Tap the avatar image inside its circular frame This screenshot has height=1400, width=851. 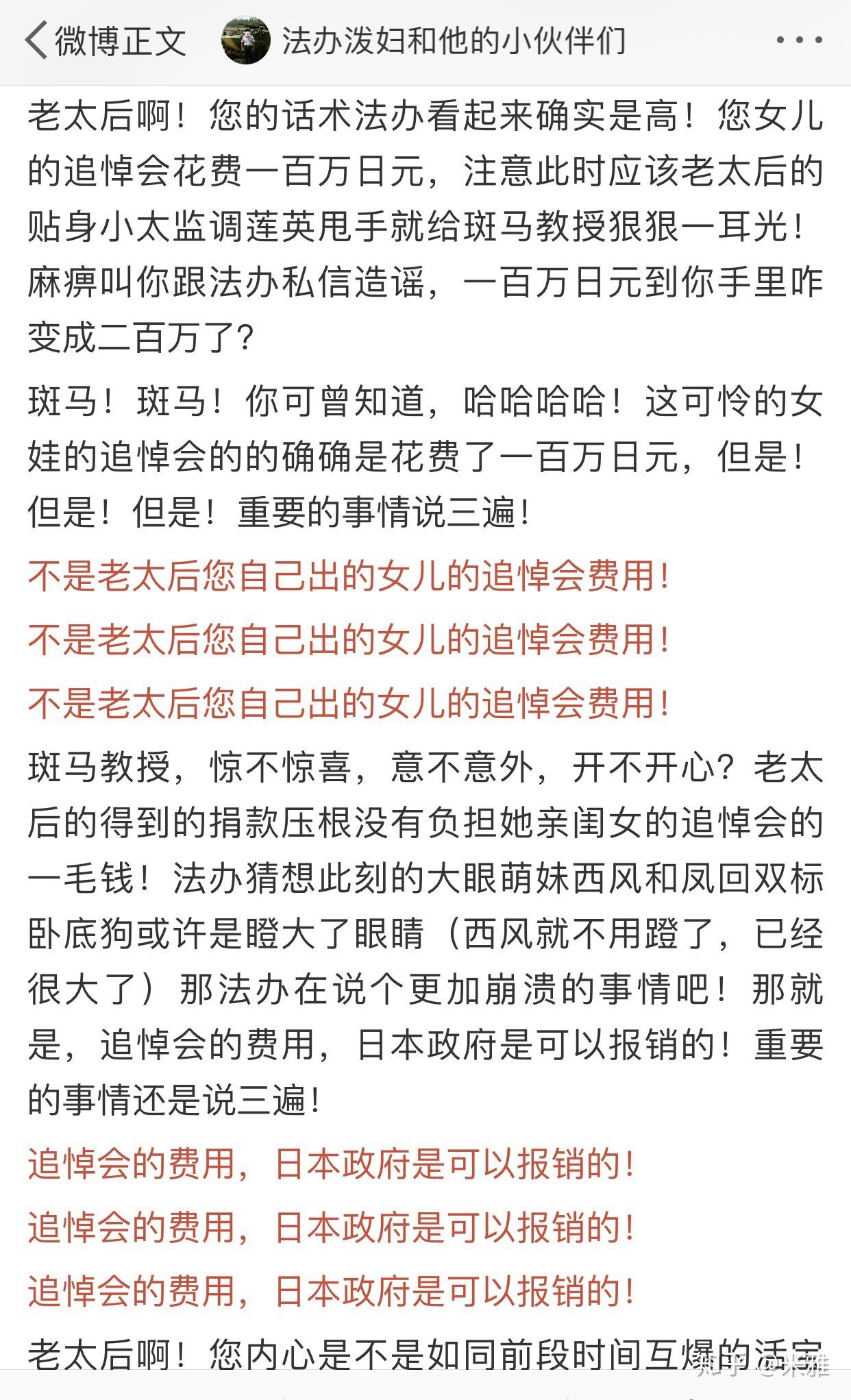(247, 41)
